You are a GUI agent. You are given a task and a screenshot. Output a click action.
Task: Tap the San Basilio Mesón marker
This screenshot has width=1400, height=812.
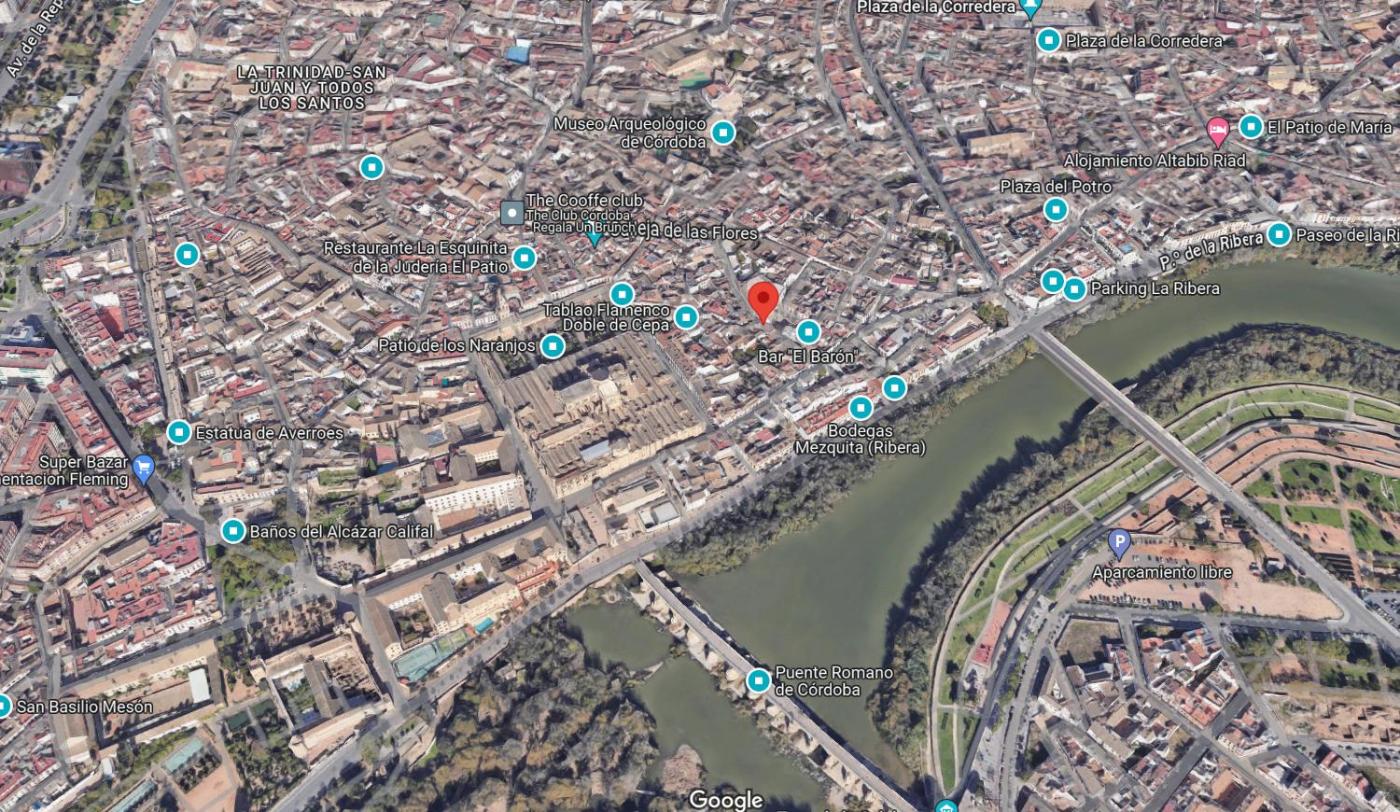click(x=3, y=706)
